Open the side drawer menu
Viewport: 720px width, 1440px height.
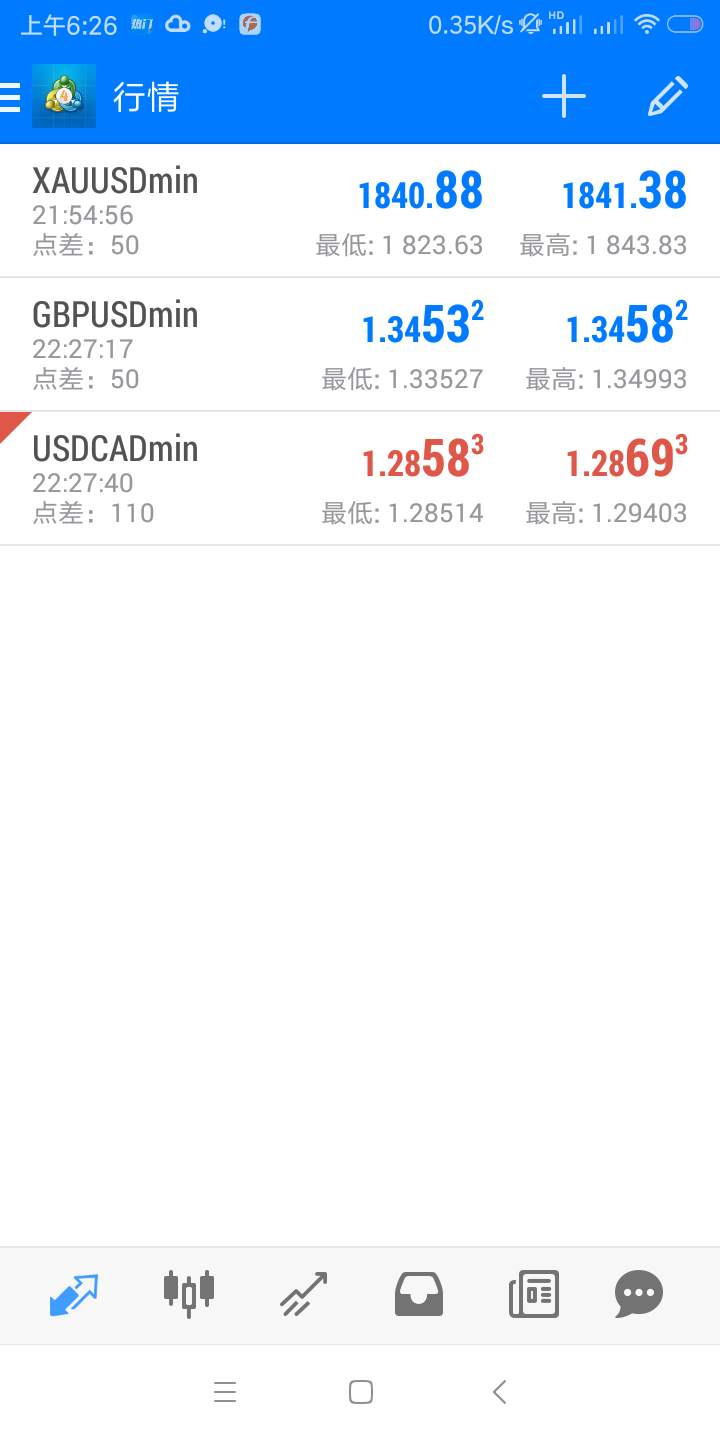tap(10, 97)
